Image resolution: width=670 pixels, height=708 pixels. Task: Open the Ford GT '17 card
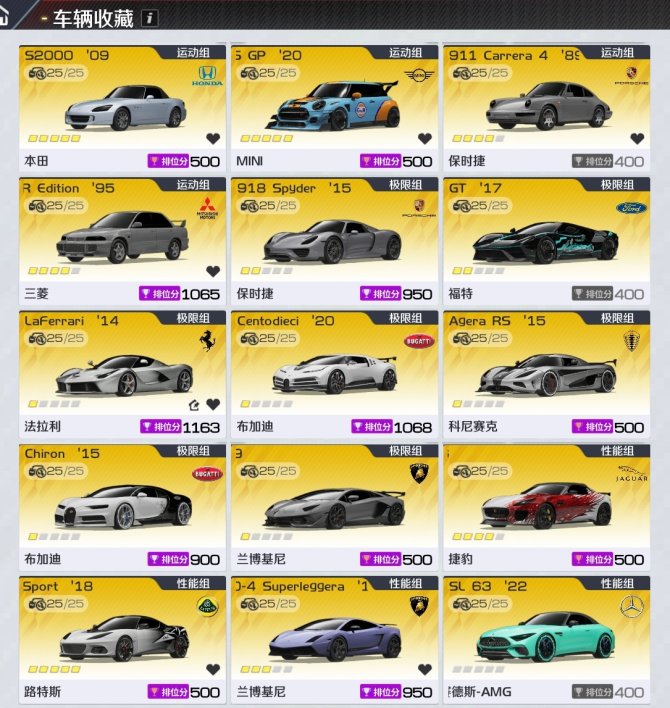click(x=546, y=236)
